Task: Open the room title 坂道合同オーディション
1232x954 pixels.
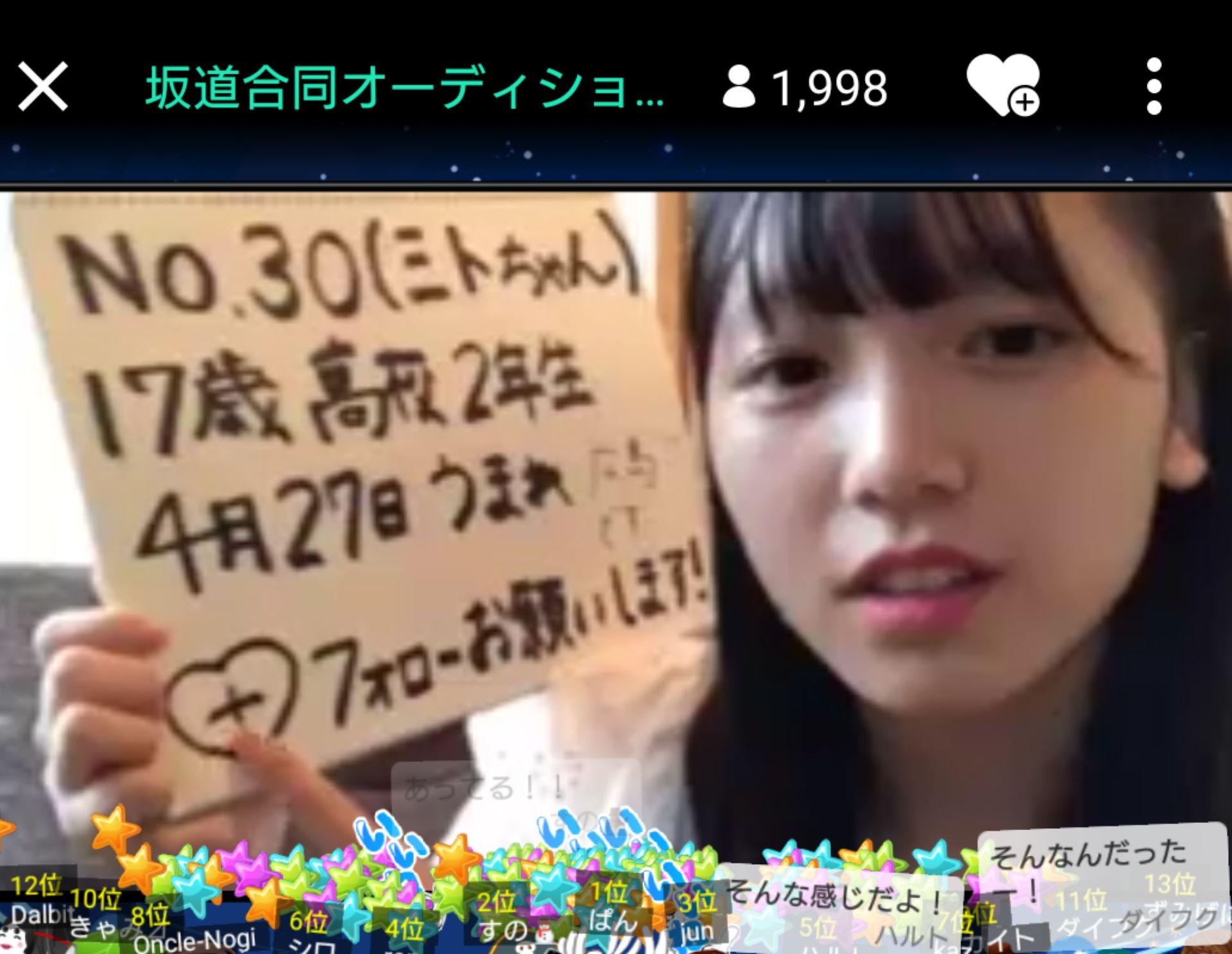Action: 404,88
